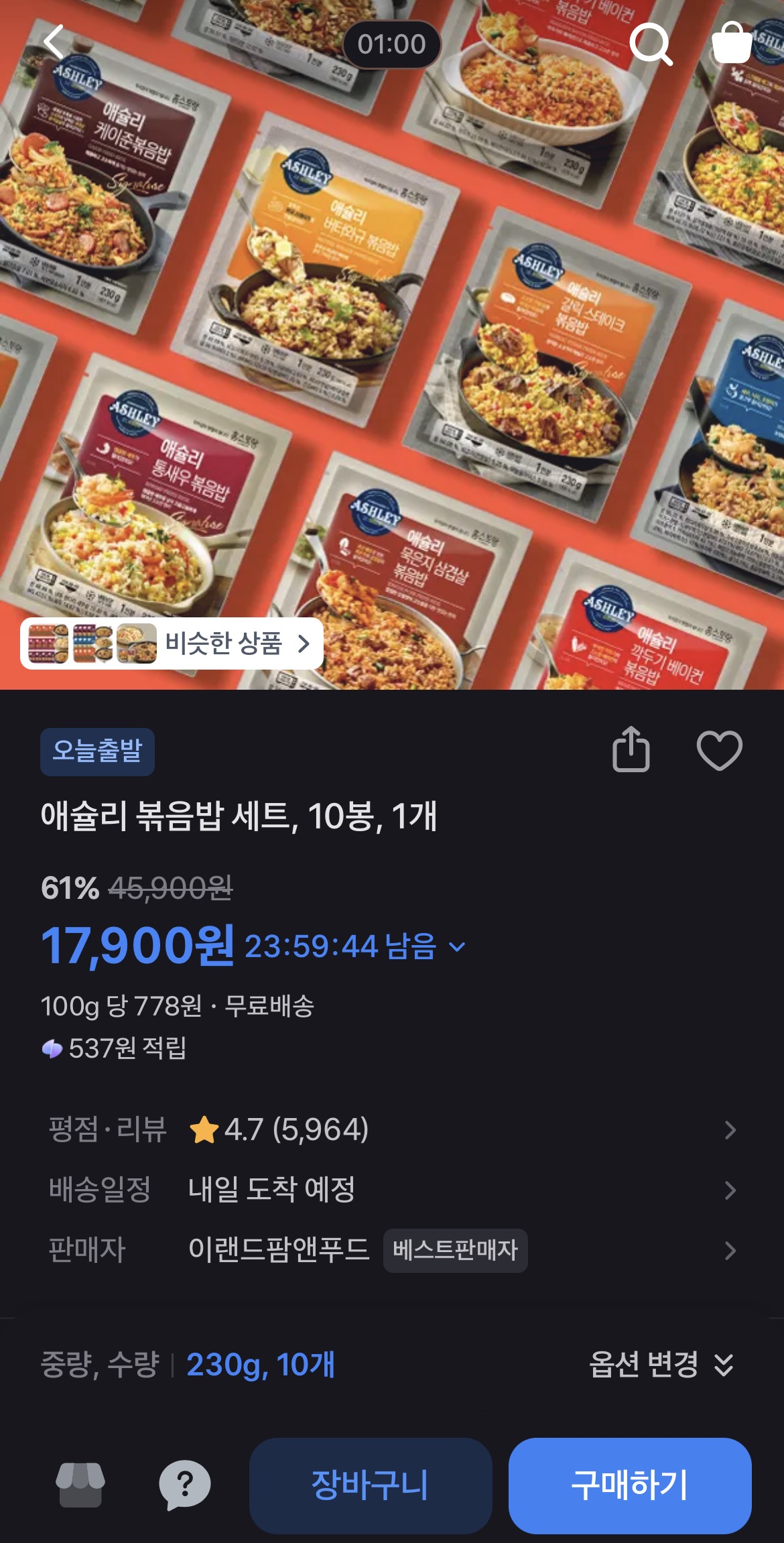This screenshot has height=1543, width=784.
Task: Add item to 장바구니 cart
Action: [371, 1485]
